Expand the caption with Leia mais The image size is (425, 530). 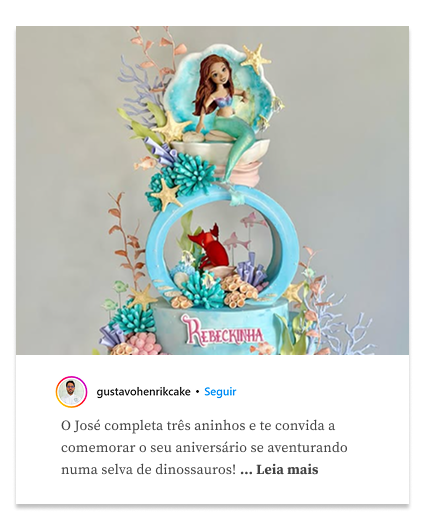point(287,469)
